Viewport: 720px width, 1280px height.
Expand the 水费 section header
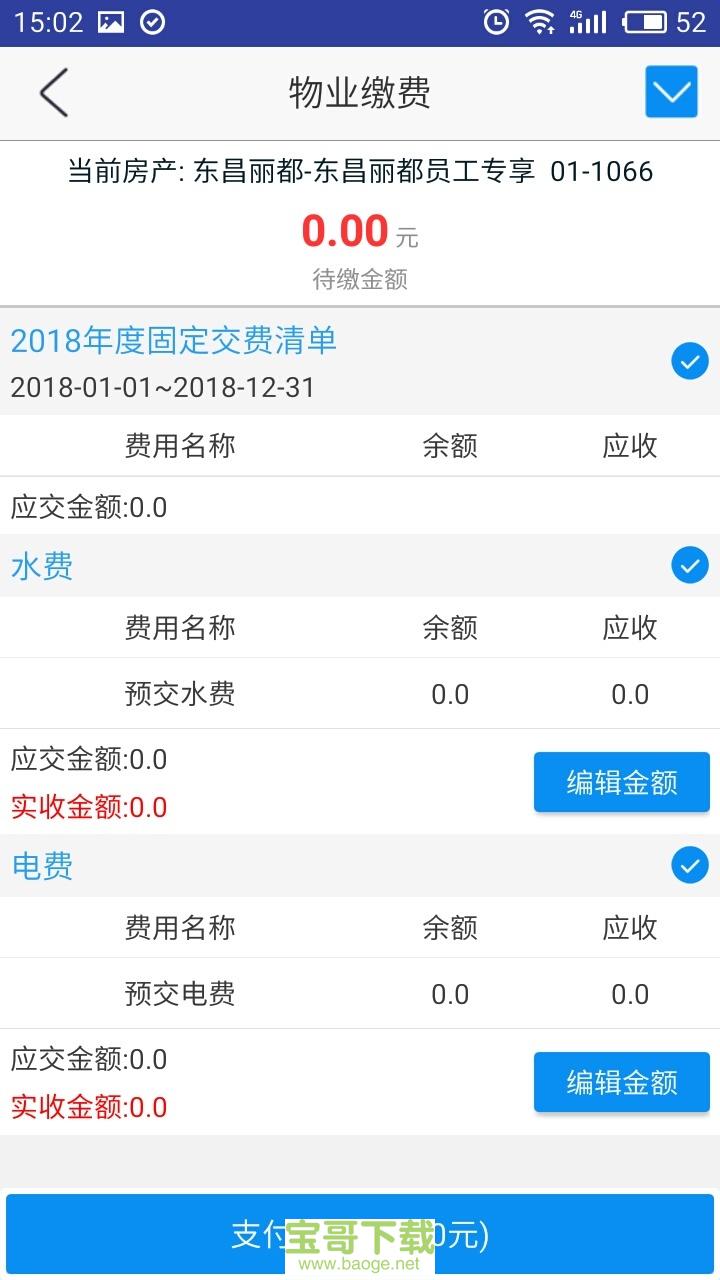point(40,565)
